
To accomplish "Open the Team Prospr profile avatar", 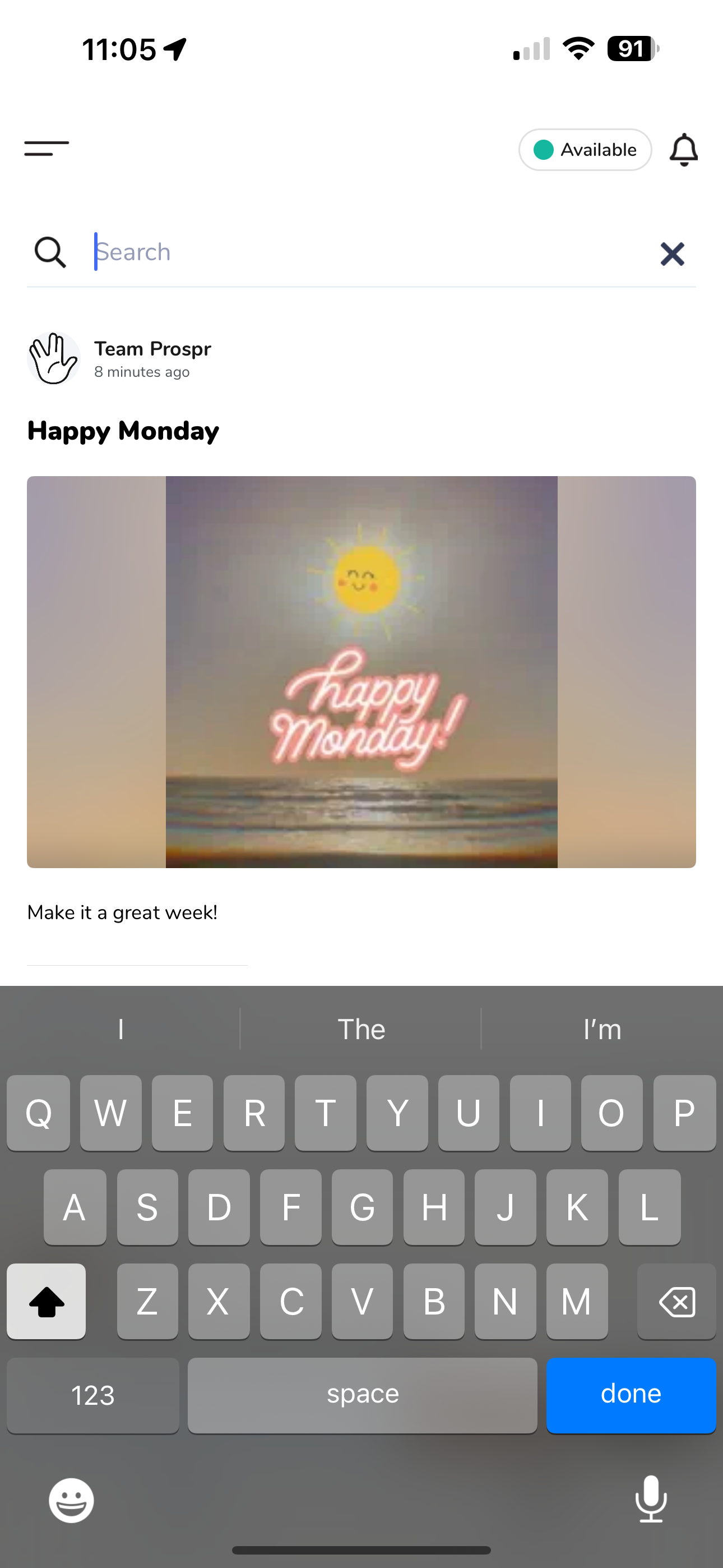I will [x=54, y=358].
